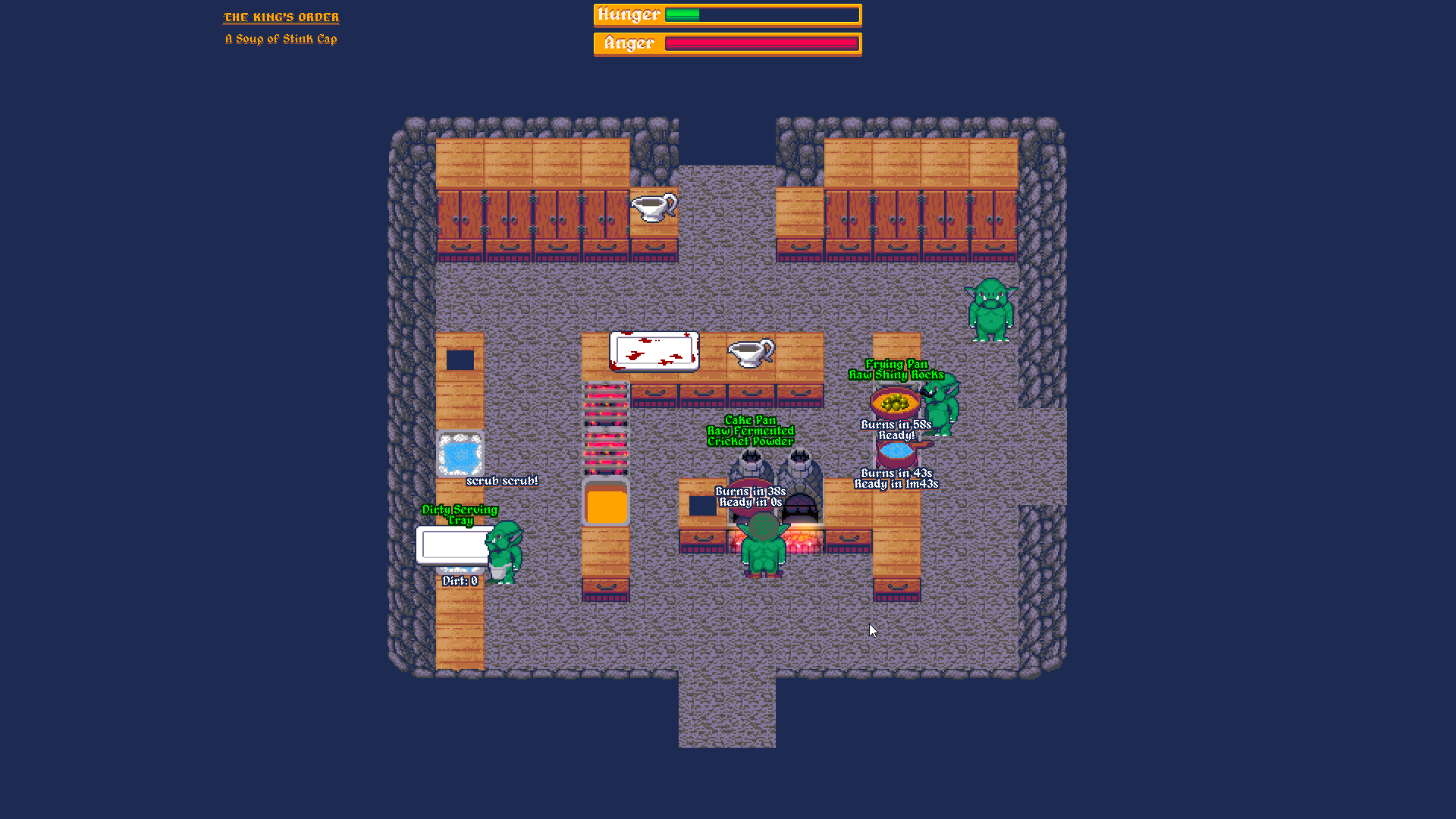Select the Frying Pan with Raw Shiny Rocks
Viewport: 1456px width, 819px height.
[896, 402]
